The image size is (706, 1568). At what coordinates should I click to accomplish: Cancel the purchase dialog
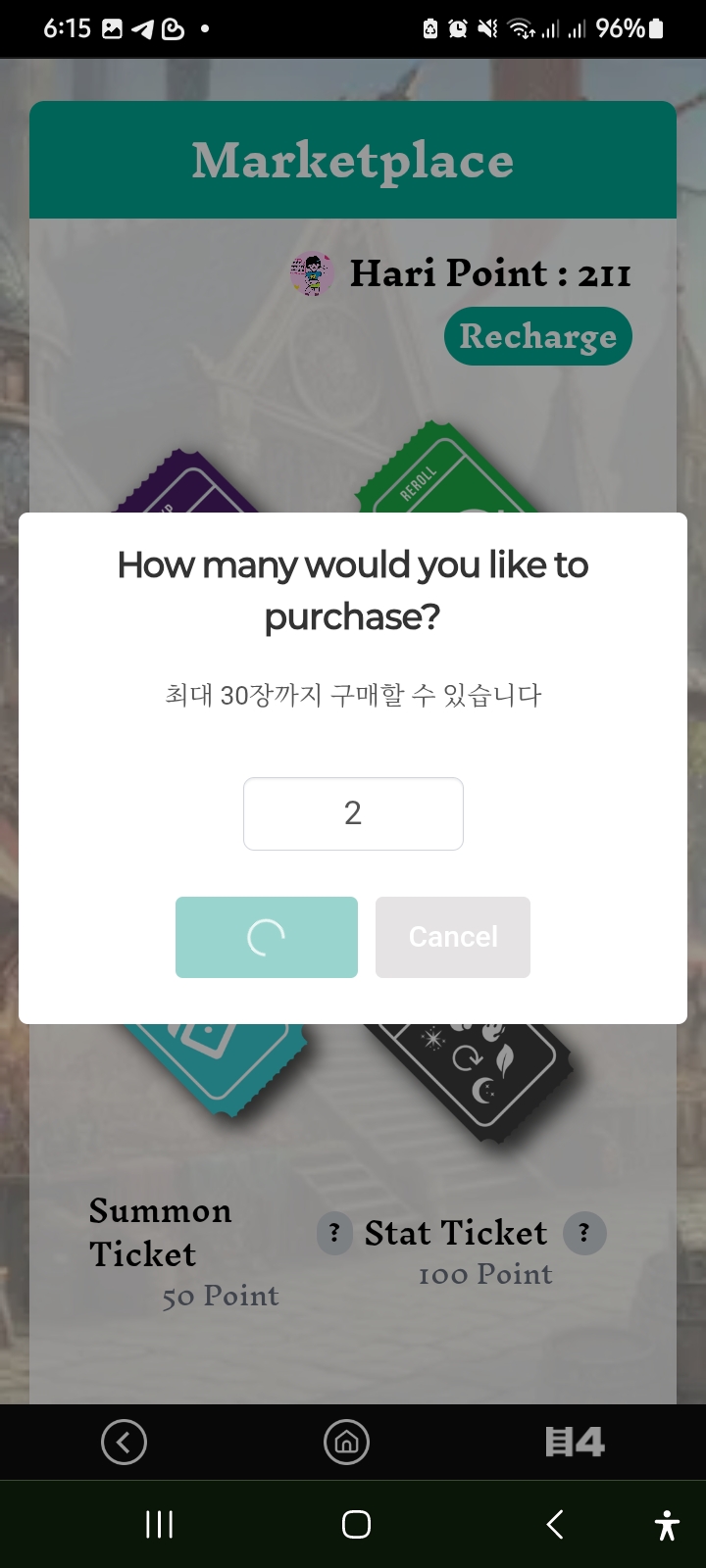pos(453,937)
